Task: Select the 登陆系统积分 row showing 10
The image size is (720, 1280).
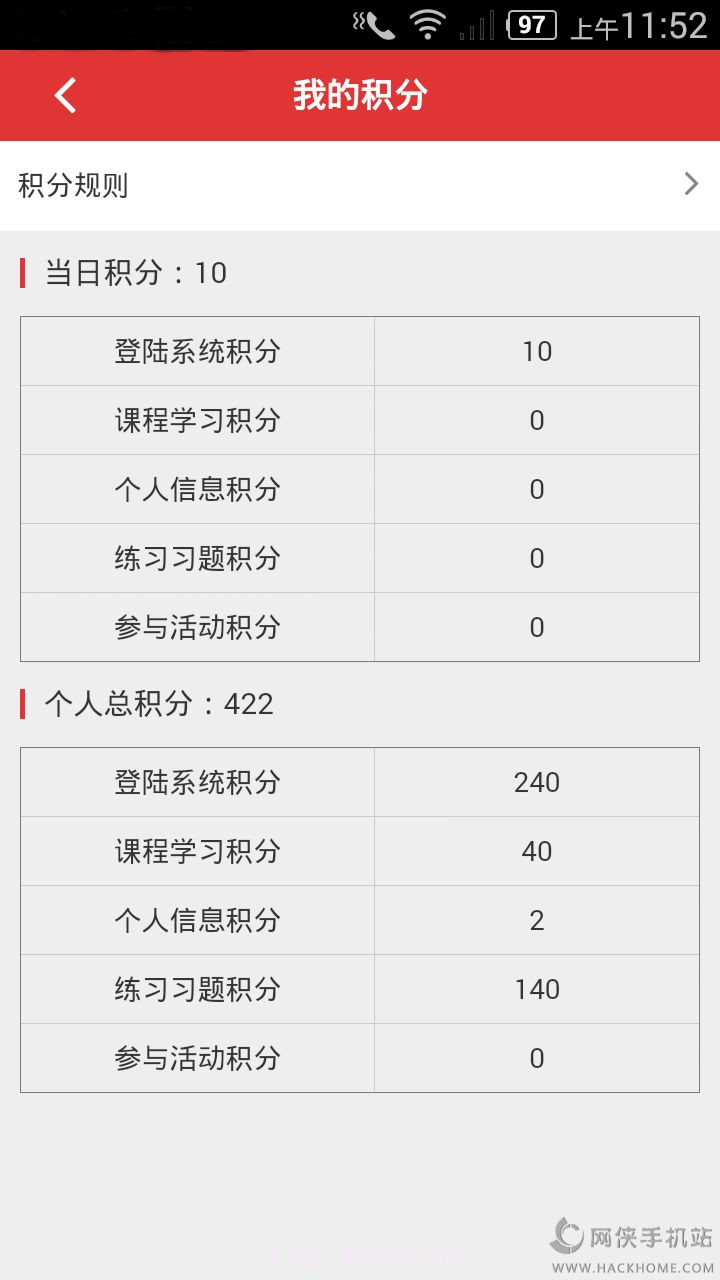Action: tap(360, 351)
